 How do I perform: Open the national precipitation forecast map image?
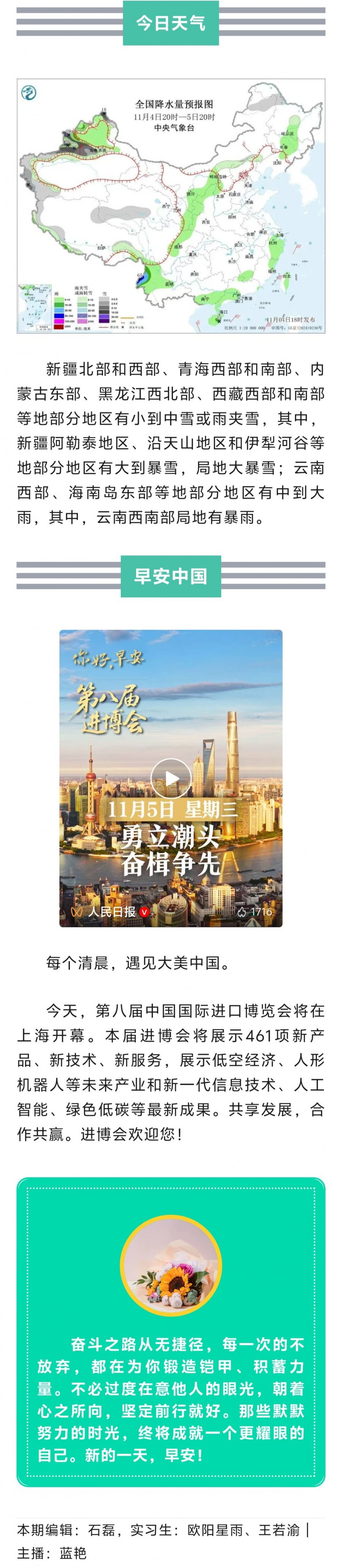click(x=171, y=206)
